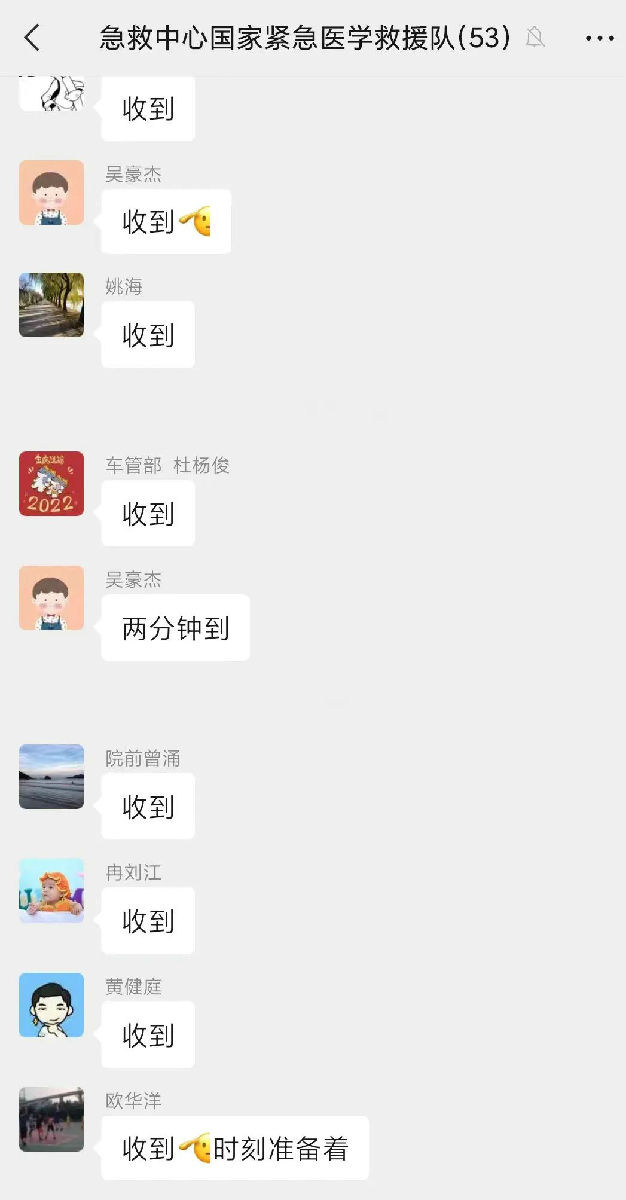View 车管部 杜杨俊's profile picture
This screenshot has width=626, height=1200.
pyautogui.click(x=51, y=484)
